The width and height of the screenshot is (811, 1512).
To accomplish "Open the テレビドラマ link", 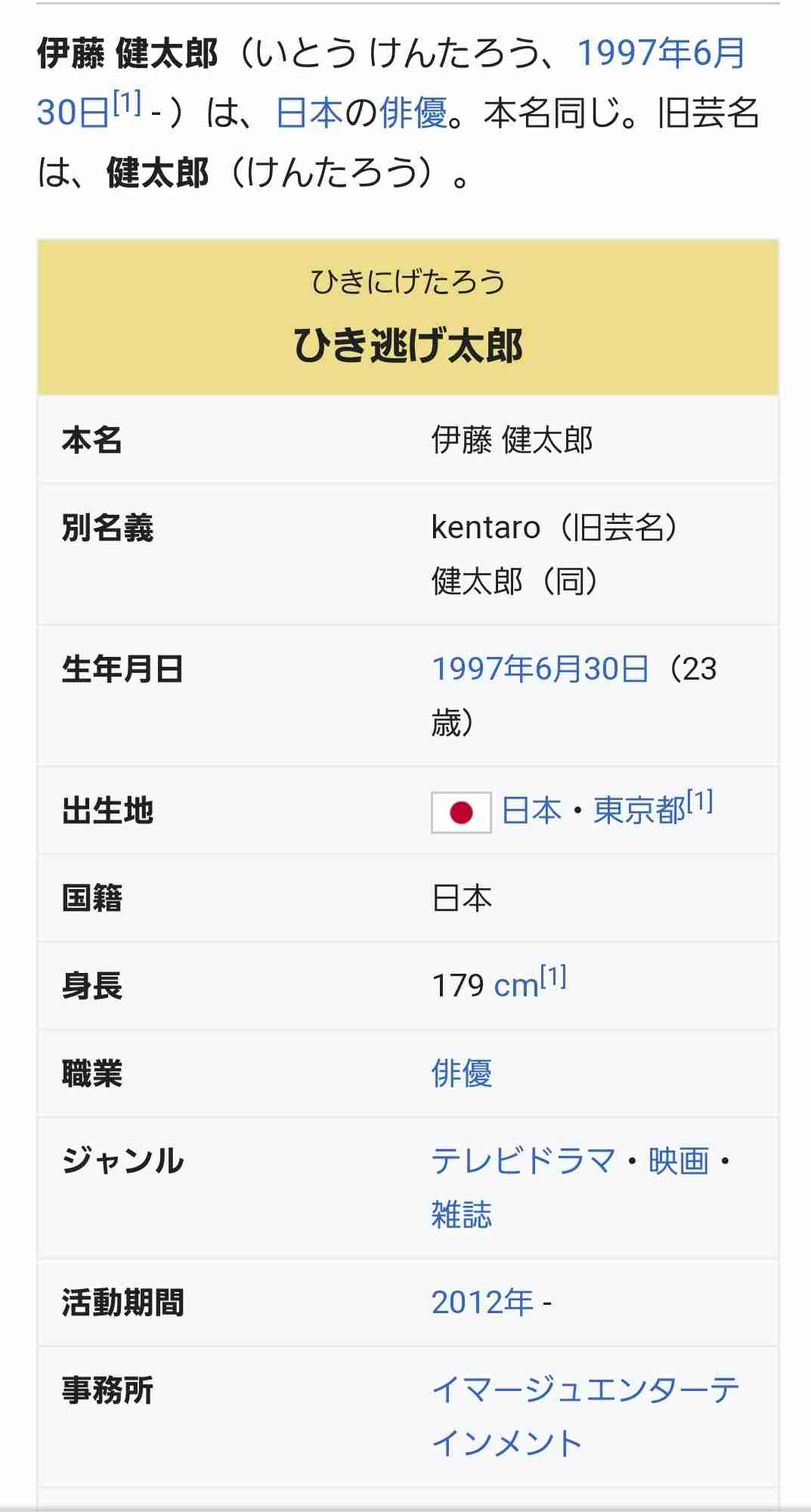I will [524, 1161].
